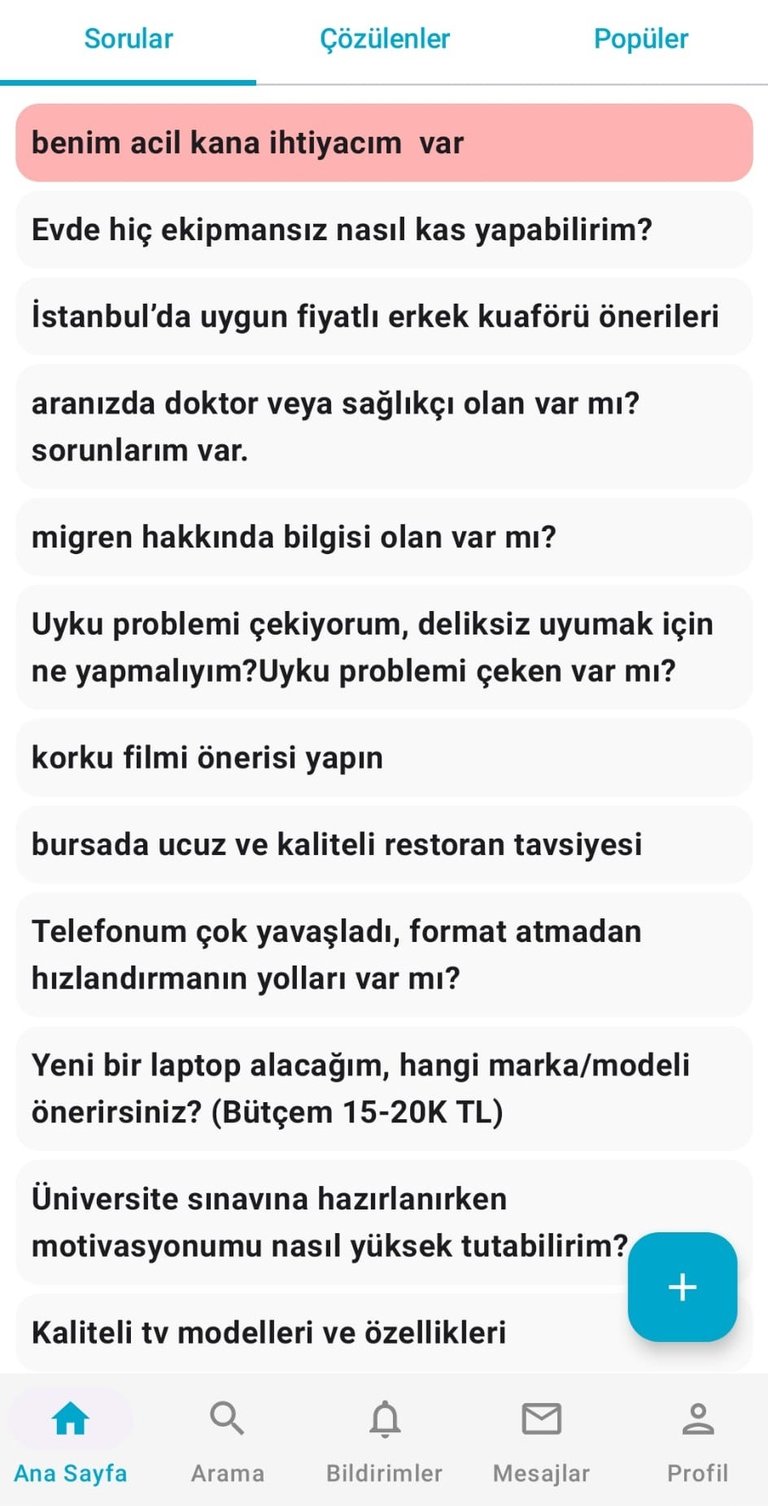Viewport: 768px width, 1506px height.
Task: Open the 'Telefonum çok yavaşladı' question
Action: (384, 954)
